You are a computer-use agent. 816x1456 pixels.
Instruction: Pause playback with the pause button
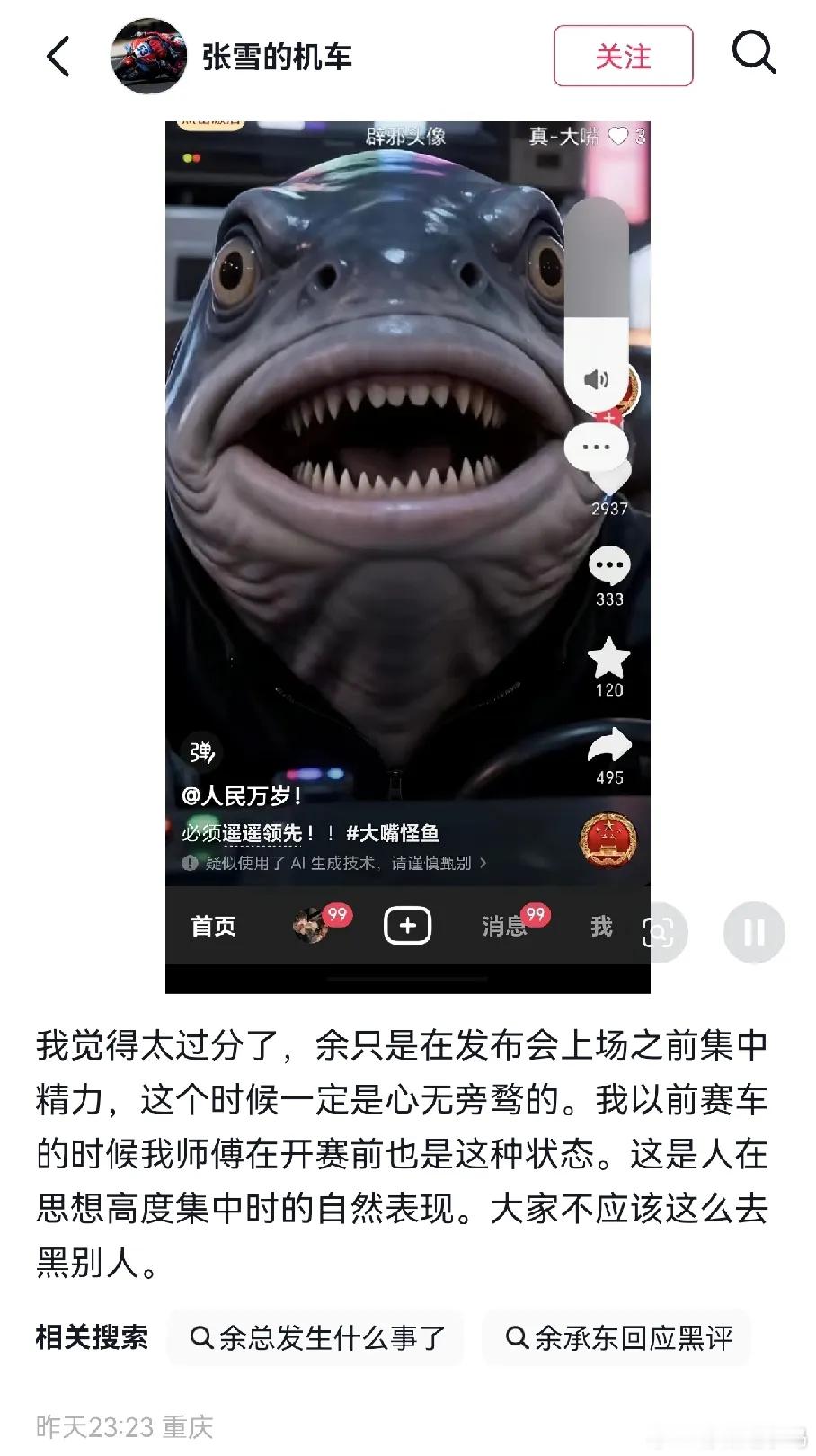pyautogui.click(x=753, y=933)
